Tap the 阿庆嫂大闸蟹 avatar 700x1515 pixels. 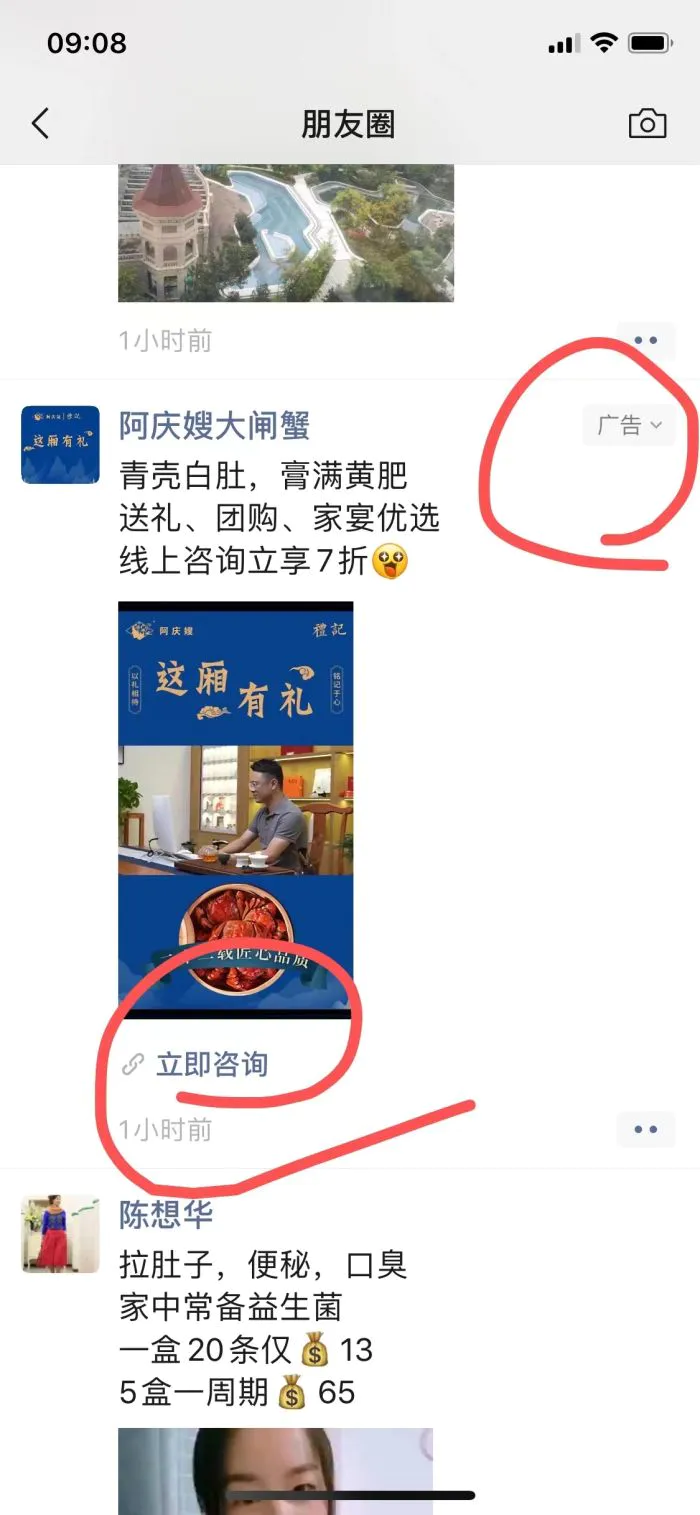coord(60,444)
